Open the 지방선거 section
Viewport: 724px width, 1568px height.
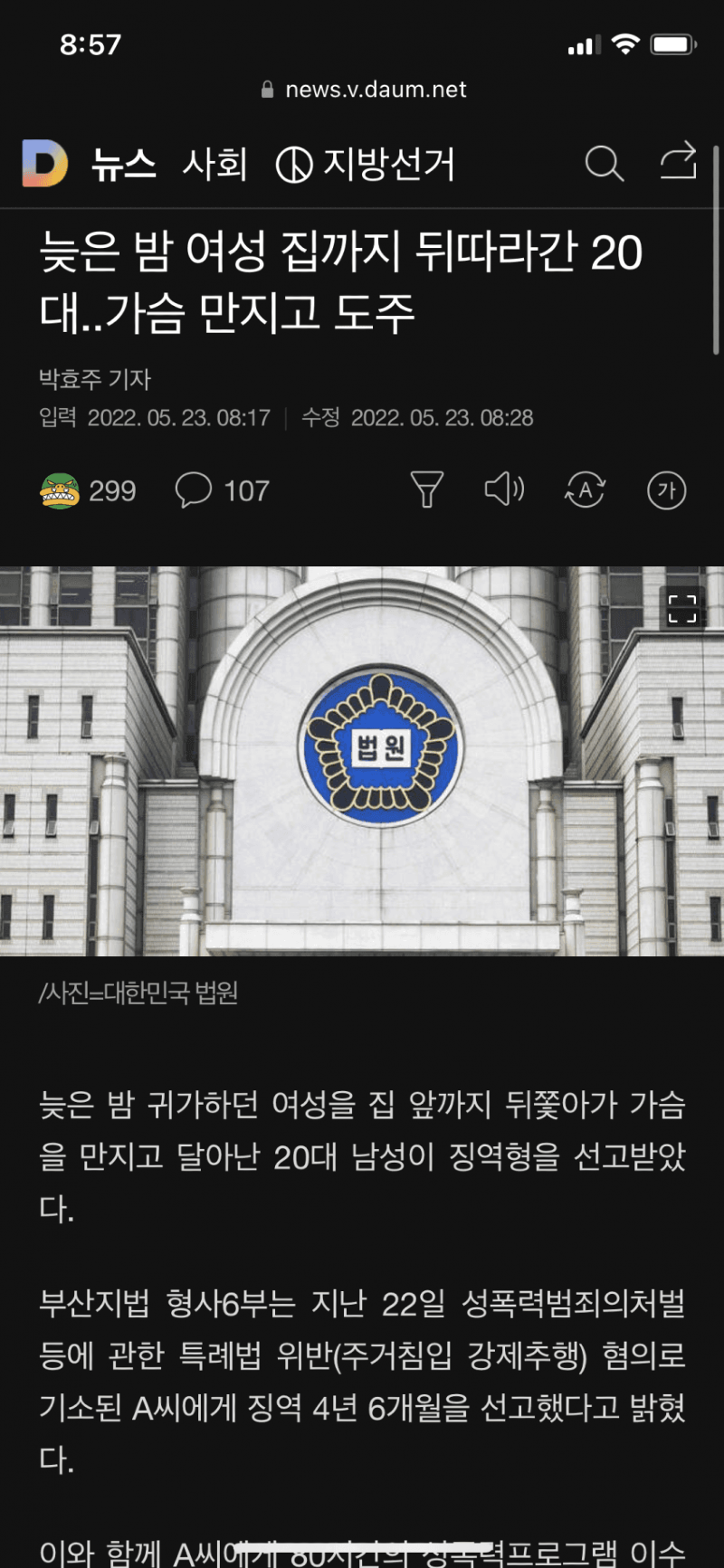tap(366, 165)
